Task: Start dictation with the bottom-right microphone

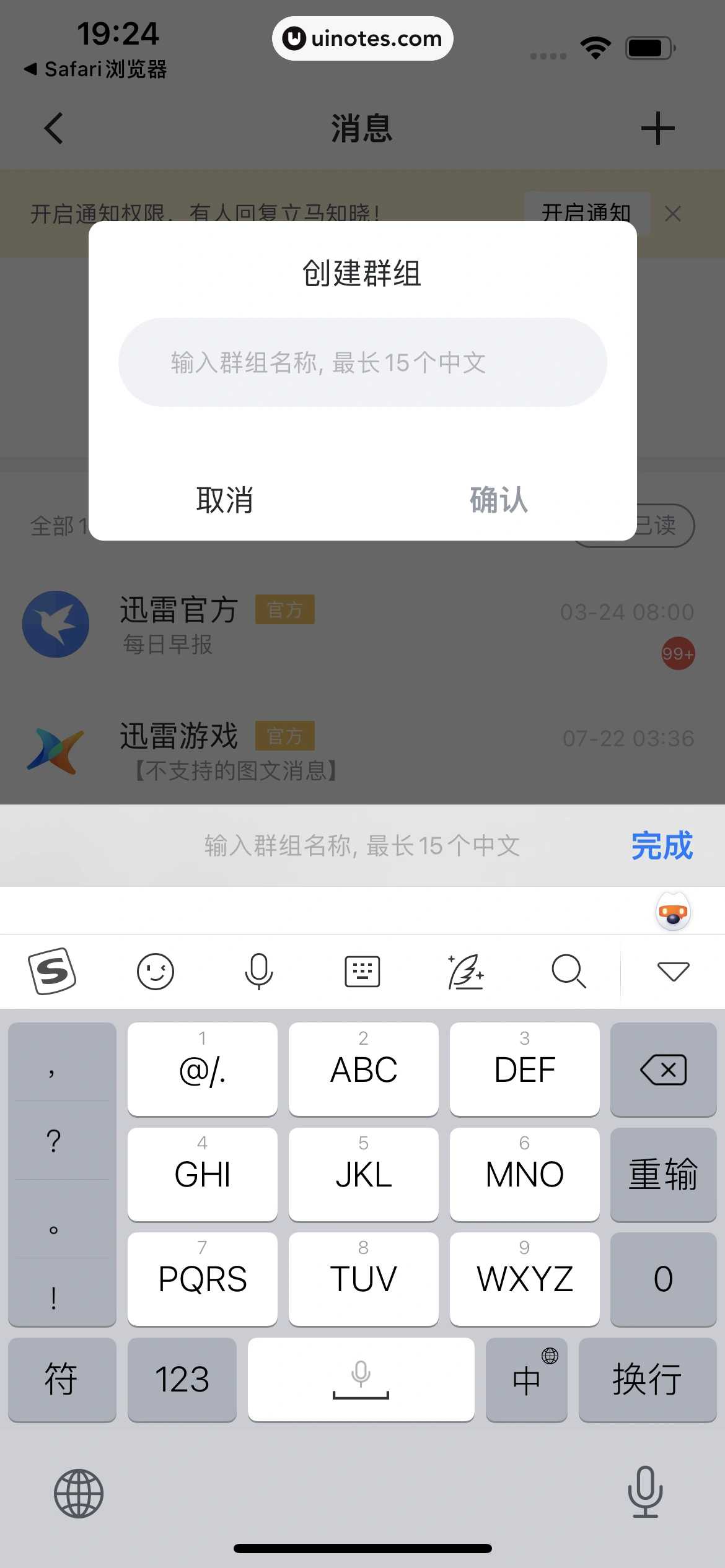Action: coord(645,1492)
